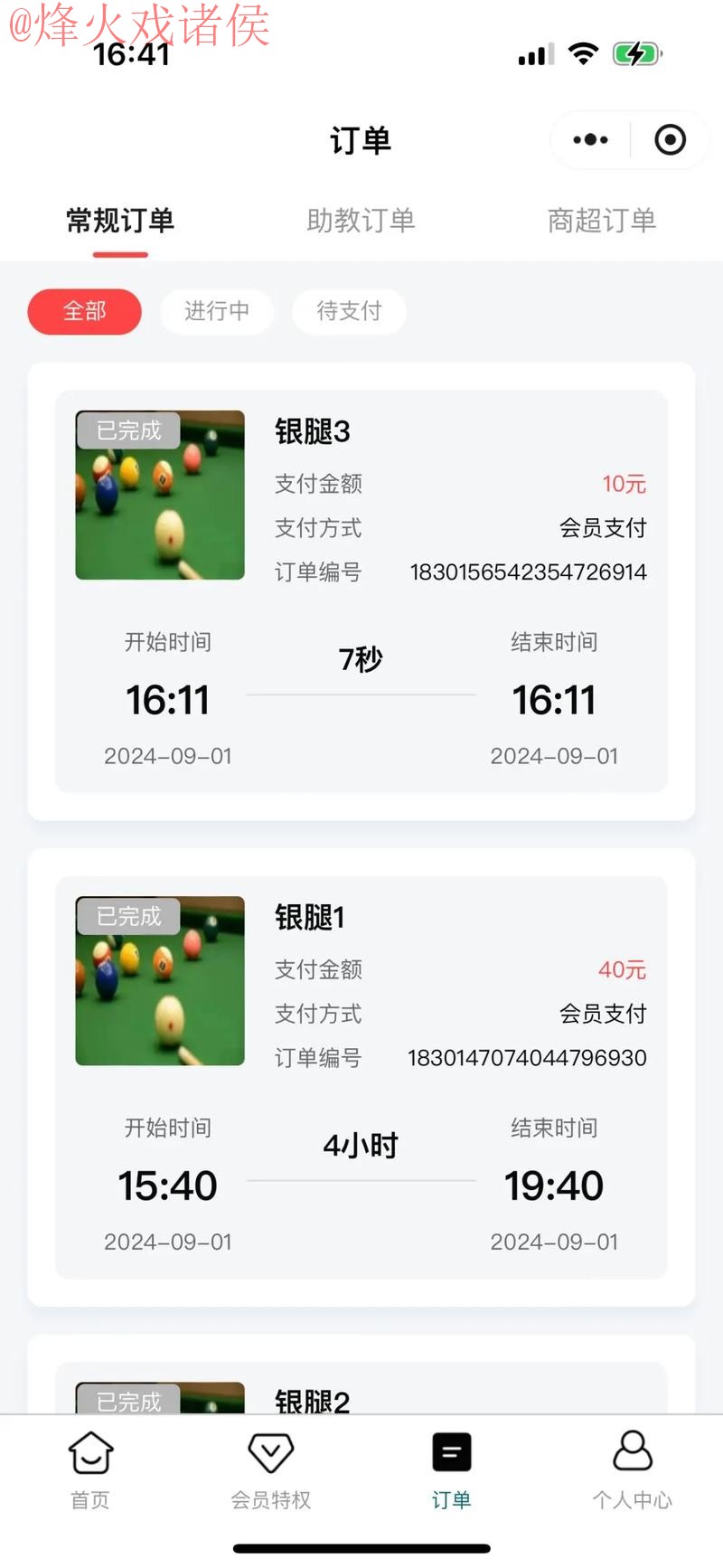
Task: Enable the 待支付 filter
Action: click(x=349, y=311)
